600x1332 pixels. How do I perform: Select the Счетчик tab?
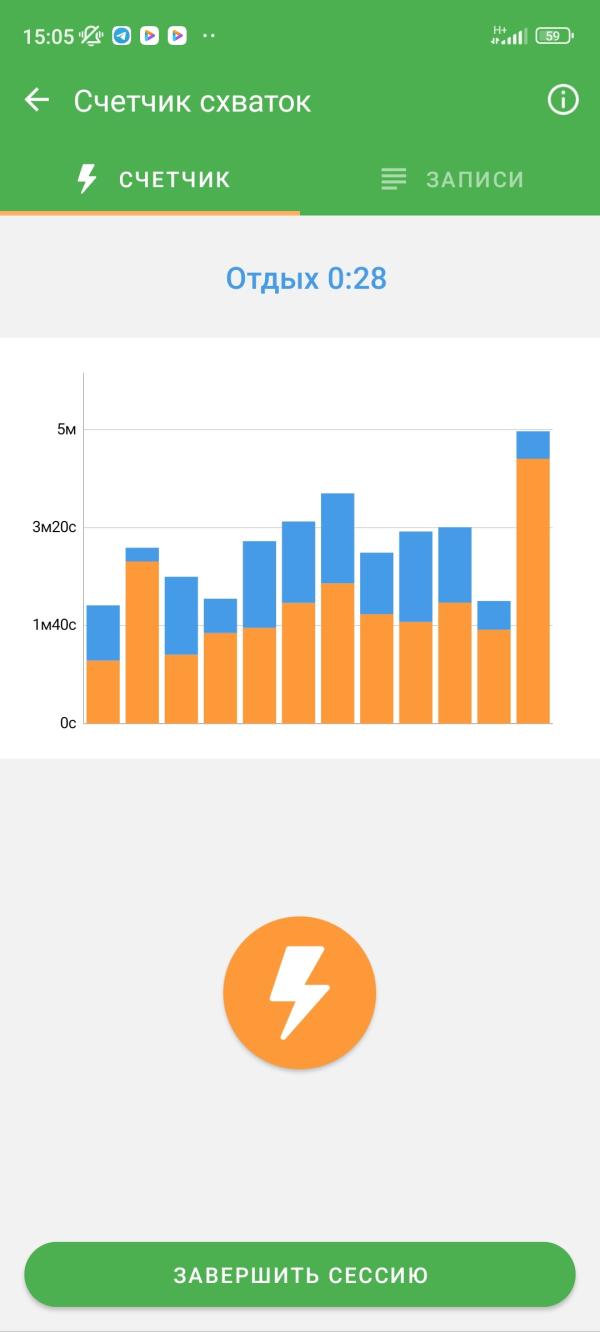point(153,180)
